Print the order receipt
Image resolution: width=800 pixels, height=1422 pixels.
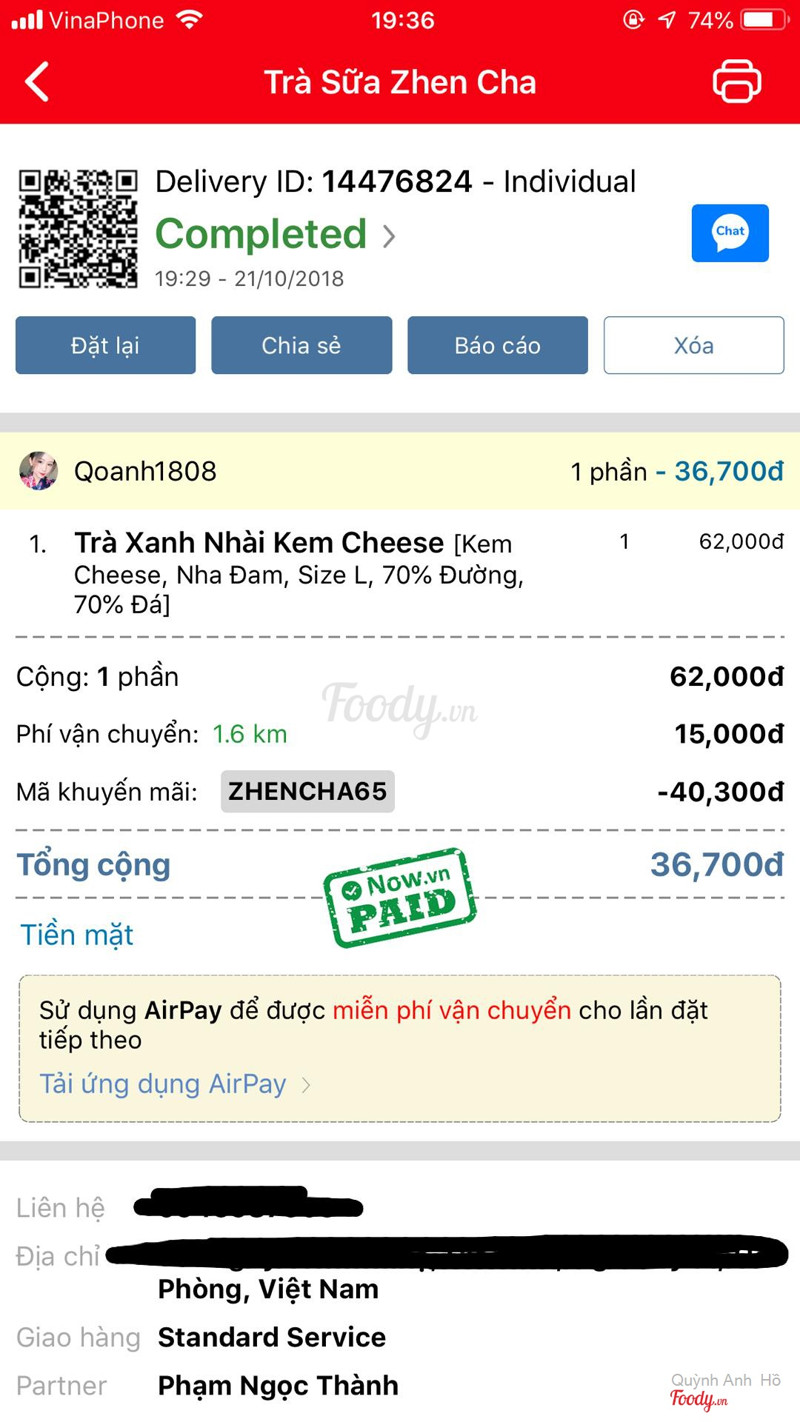click(x=737, y=82)
